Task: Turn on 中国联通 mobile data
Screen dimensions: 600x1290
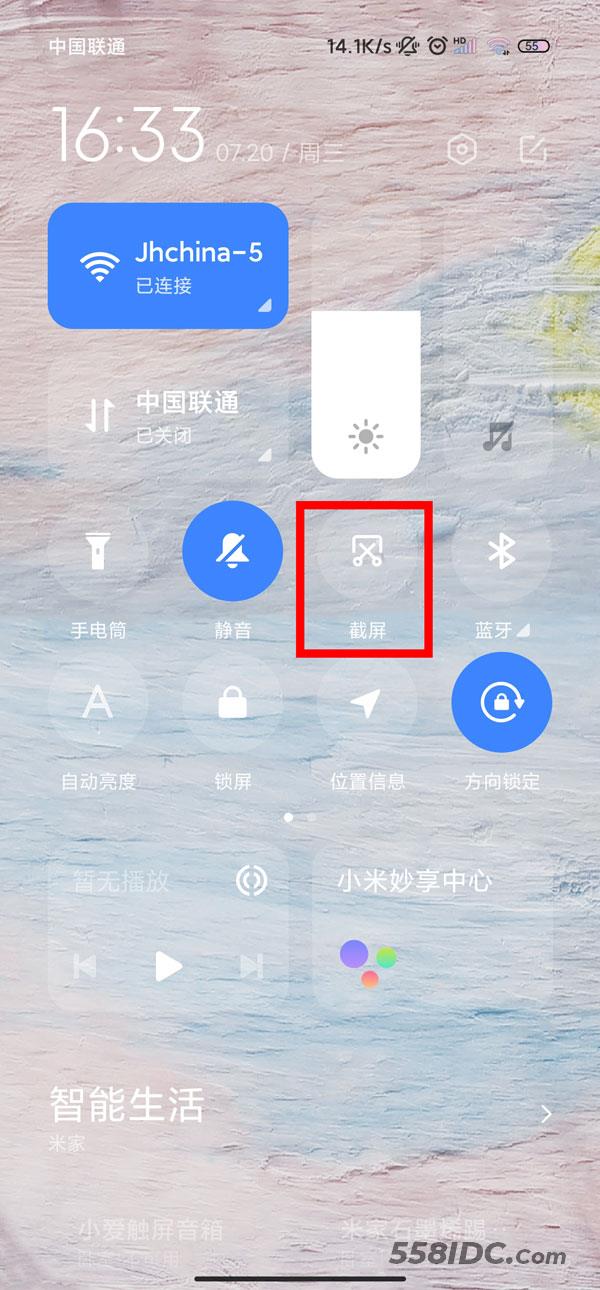Action: coord(168,416)
